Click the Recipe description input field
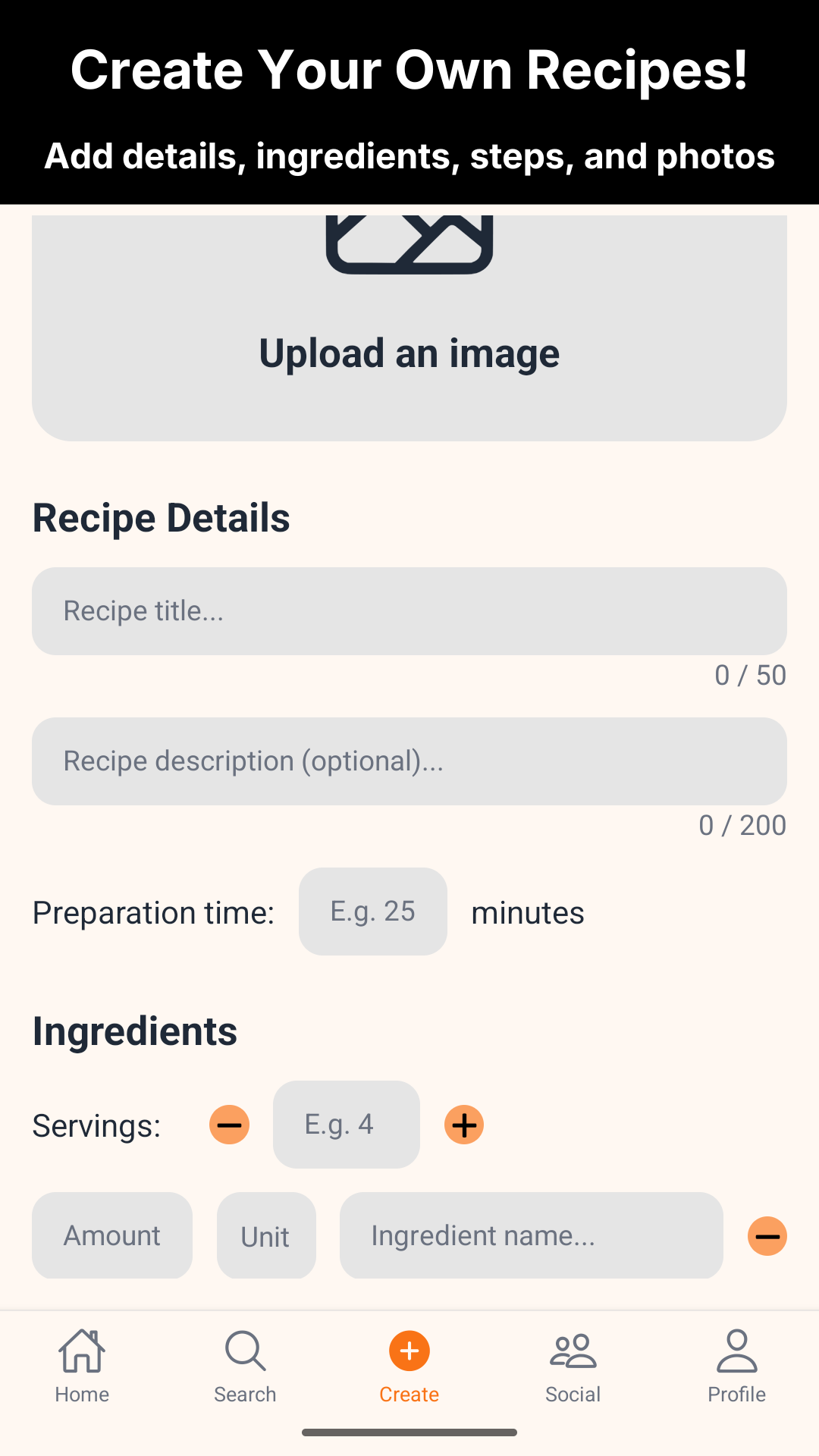Screen dimensions: 819x1456 coord(409,761)
